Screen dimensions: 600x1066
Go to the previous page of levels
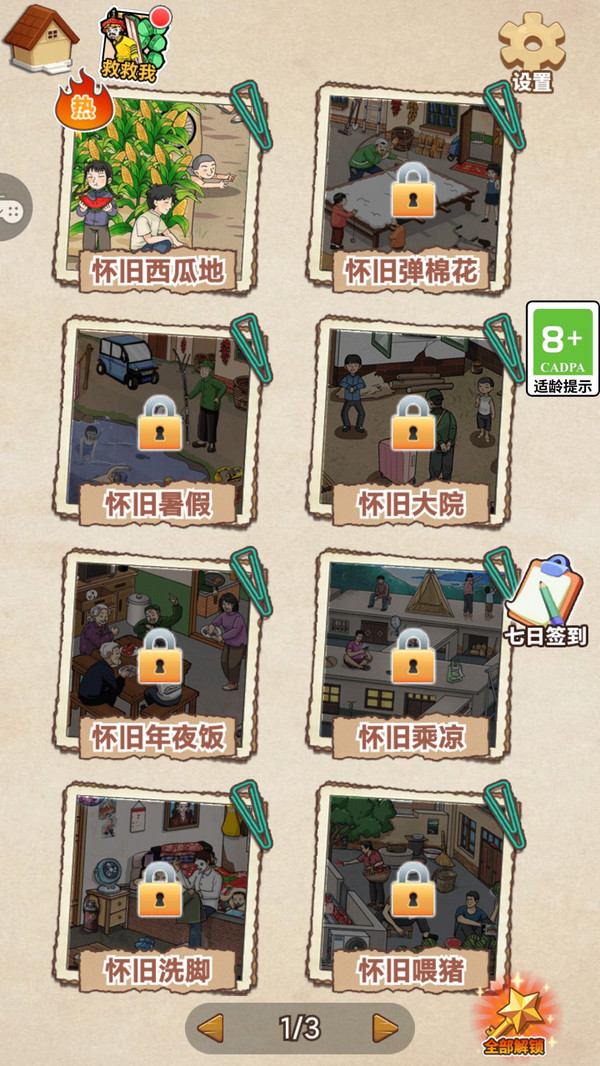(210, 1027)
